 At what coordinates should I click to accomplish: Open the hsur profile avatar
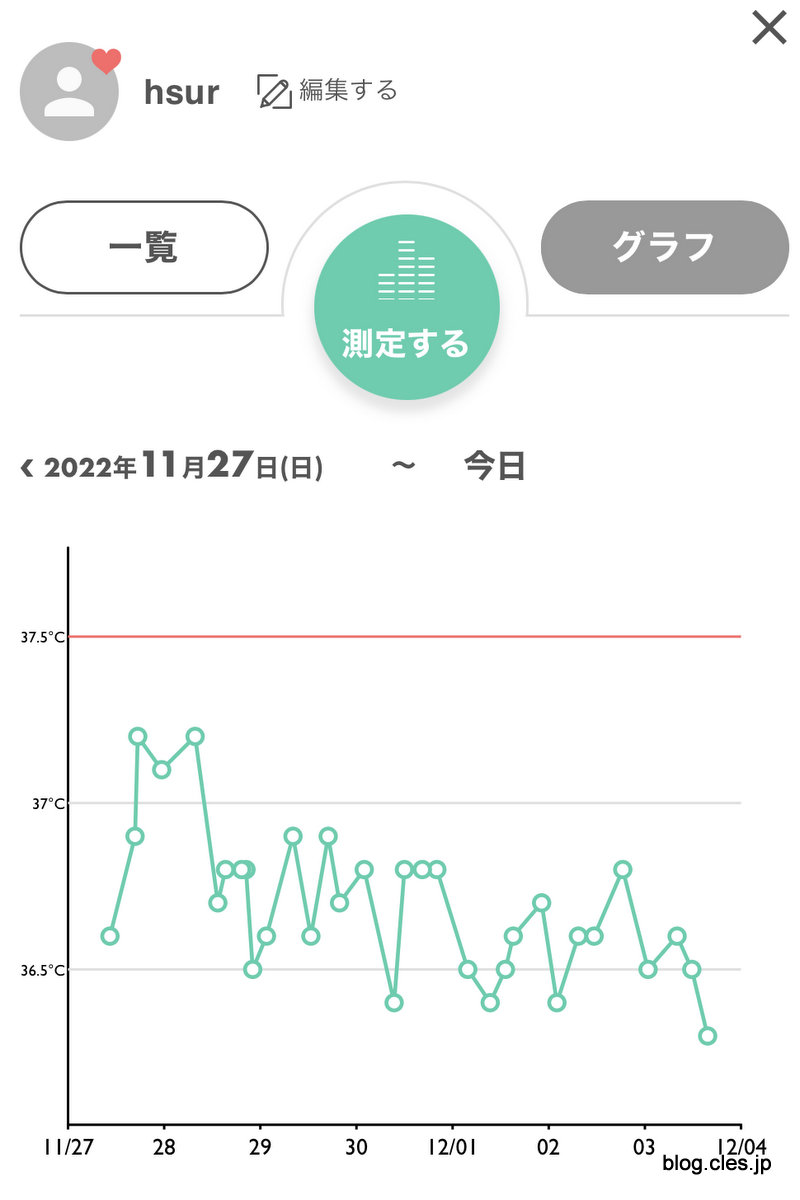click(69, 91)
